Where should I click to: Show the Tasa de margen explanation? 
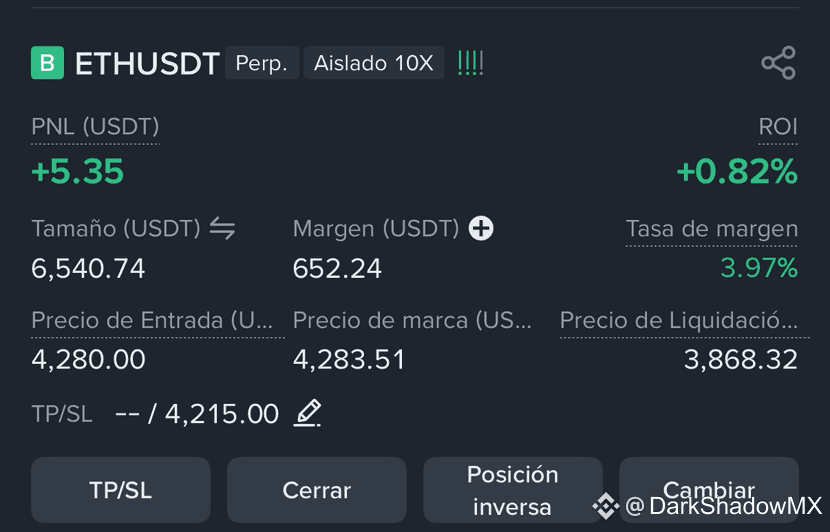[x=711, y=229]
